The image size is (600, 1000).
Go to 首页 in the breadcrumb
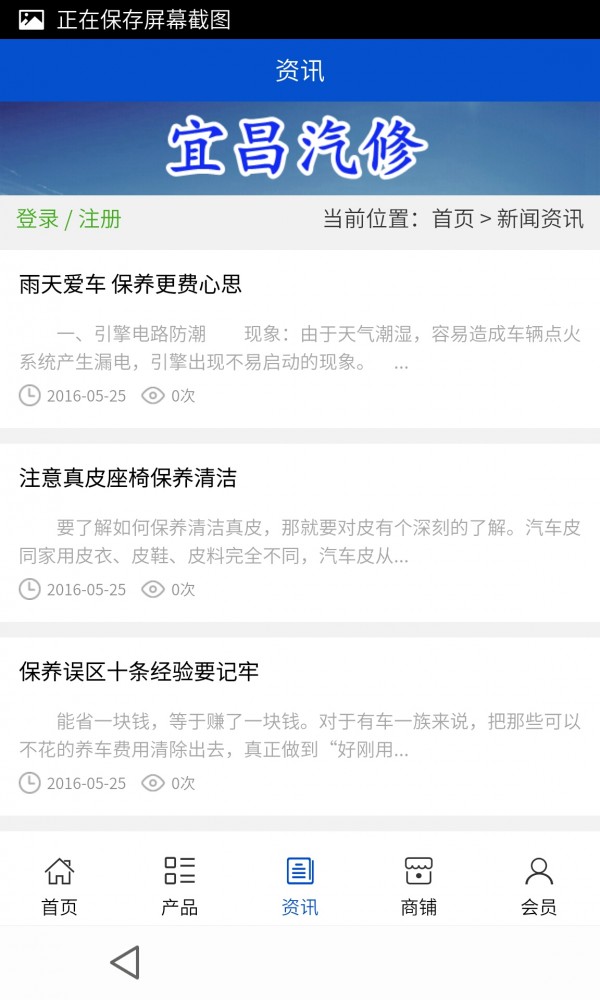(x=452, y=219)
